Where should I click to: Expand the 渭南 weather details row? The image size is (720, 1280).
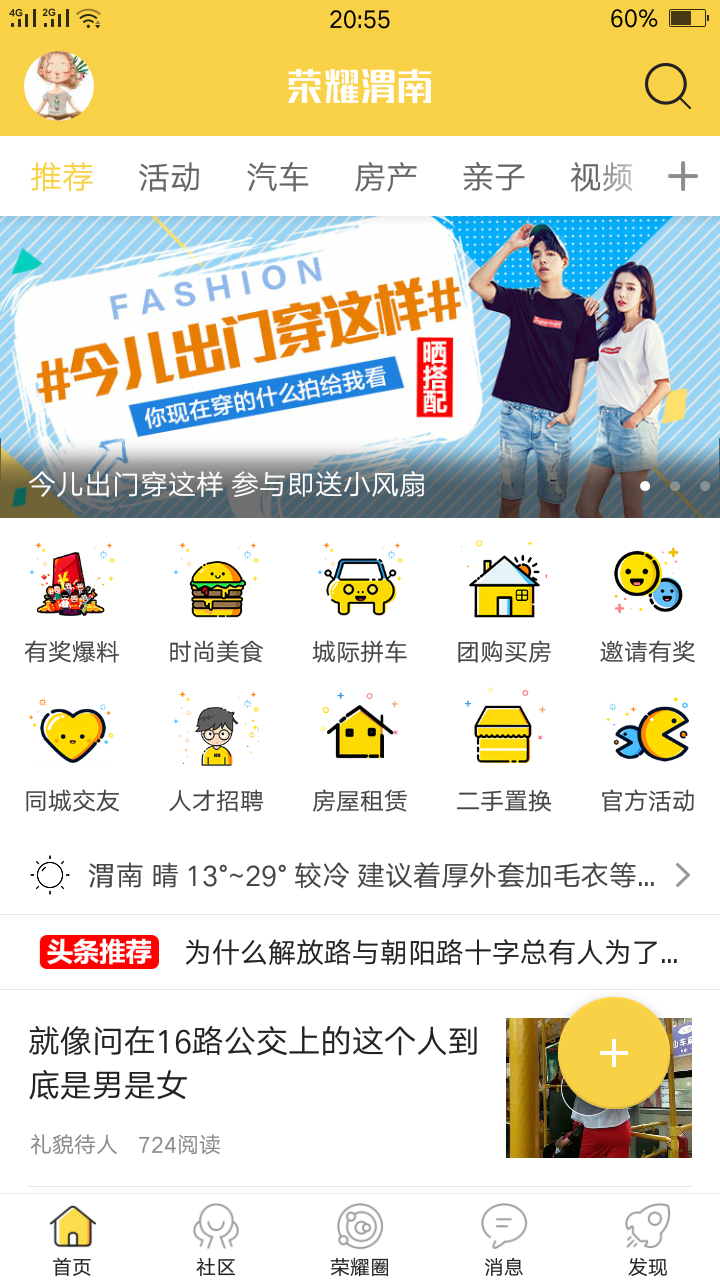pos(360,876)
